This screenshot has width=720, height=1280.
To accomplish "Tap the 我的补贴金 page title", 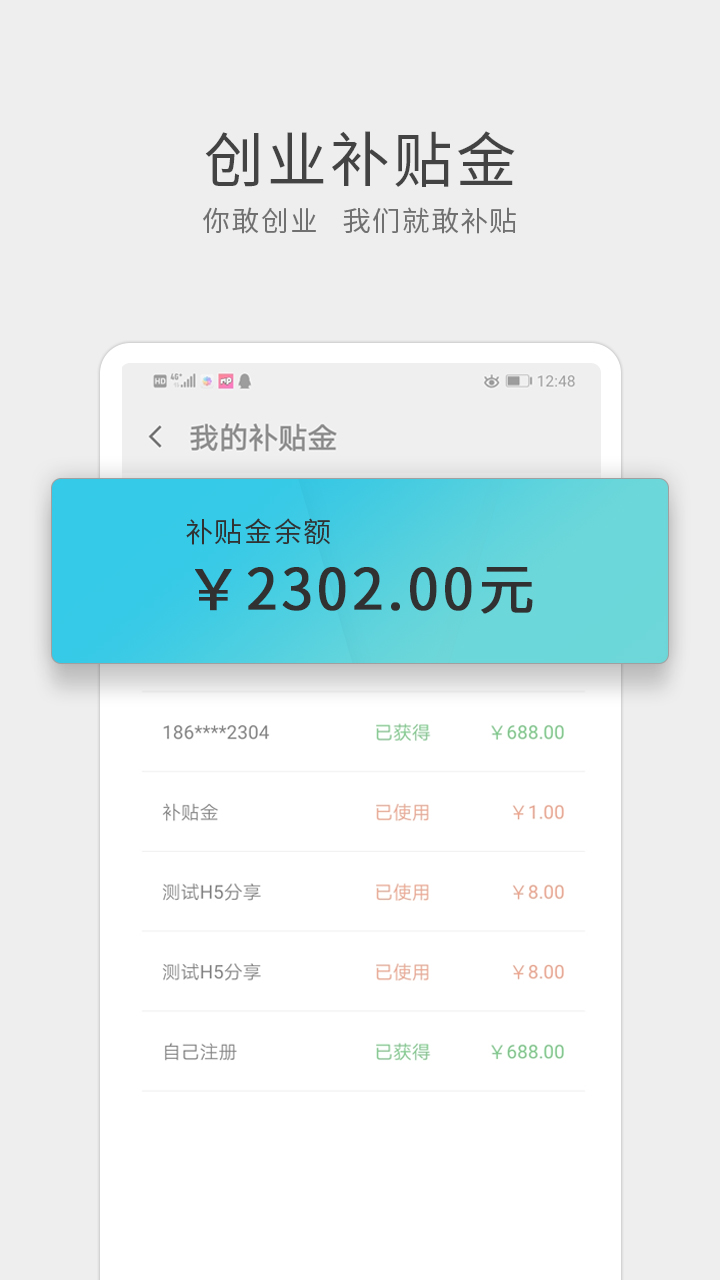I will coord(262,438).
